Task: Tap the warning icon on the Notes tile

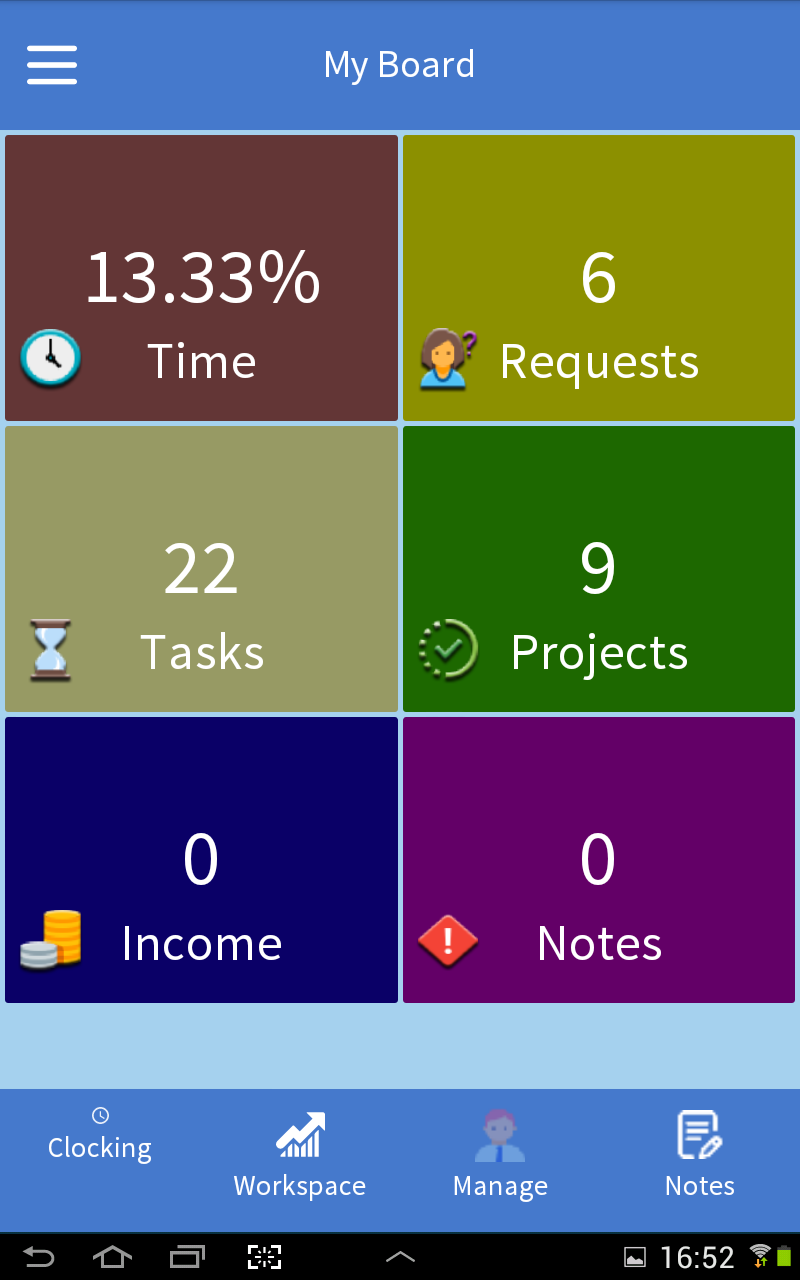Action: tap(448, 938)
